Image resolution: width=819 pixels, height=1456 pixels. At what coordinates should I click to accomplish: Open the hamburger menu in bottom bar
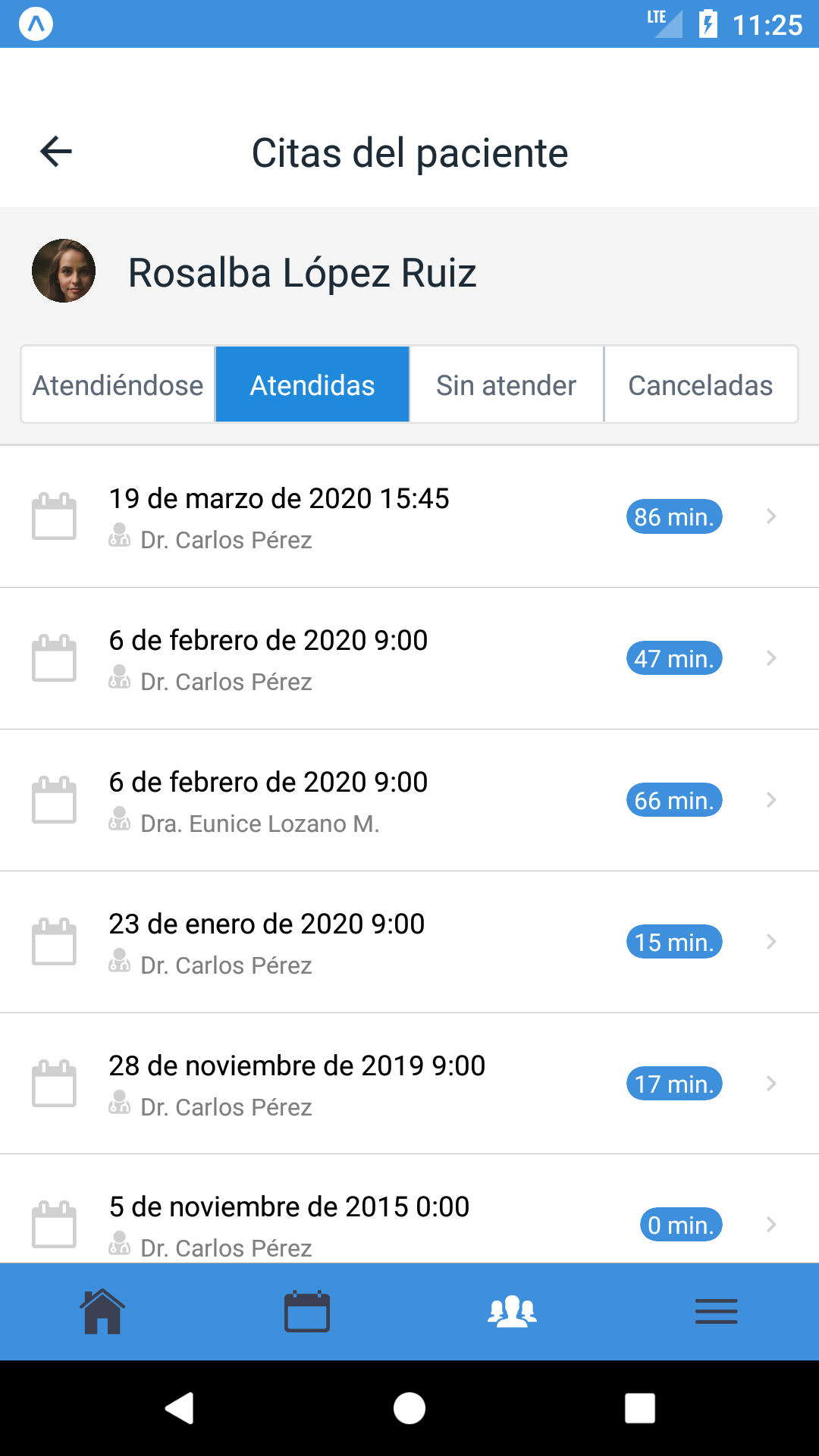coord(717,1311)
